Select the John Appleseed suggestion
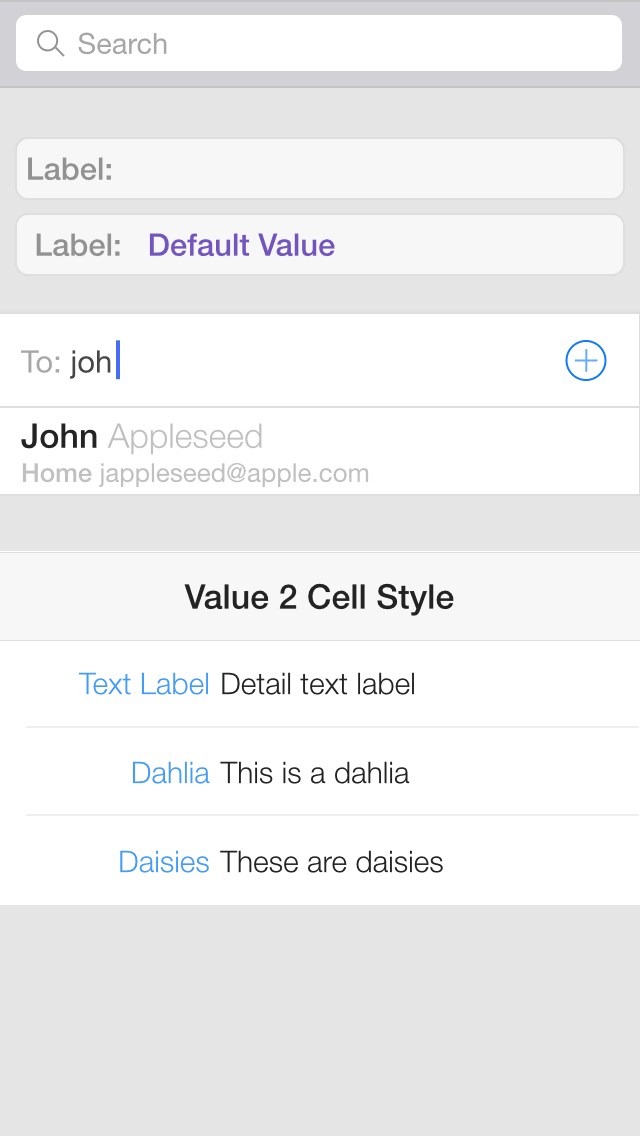 coord(320,451)
